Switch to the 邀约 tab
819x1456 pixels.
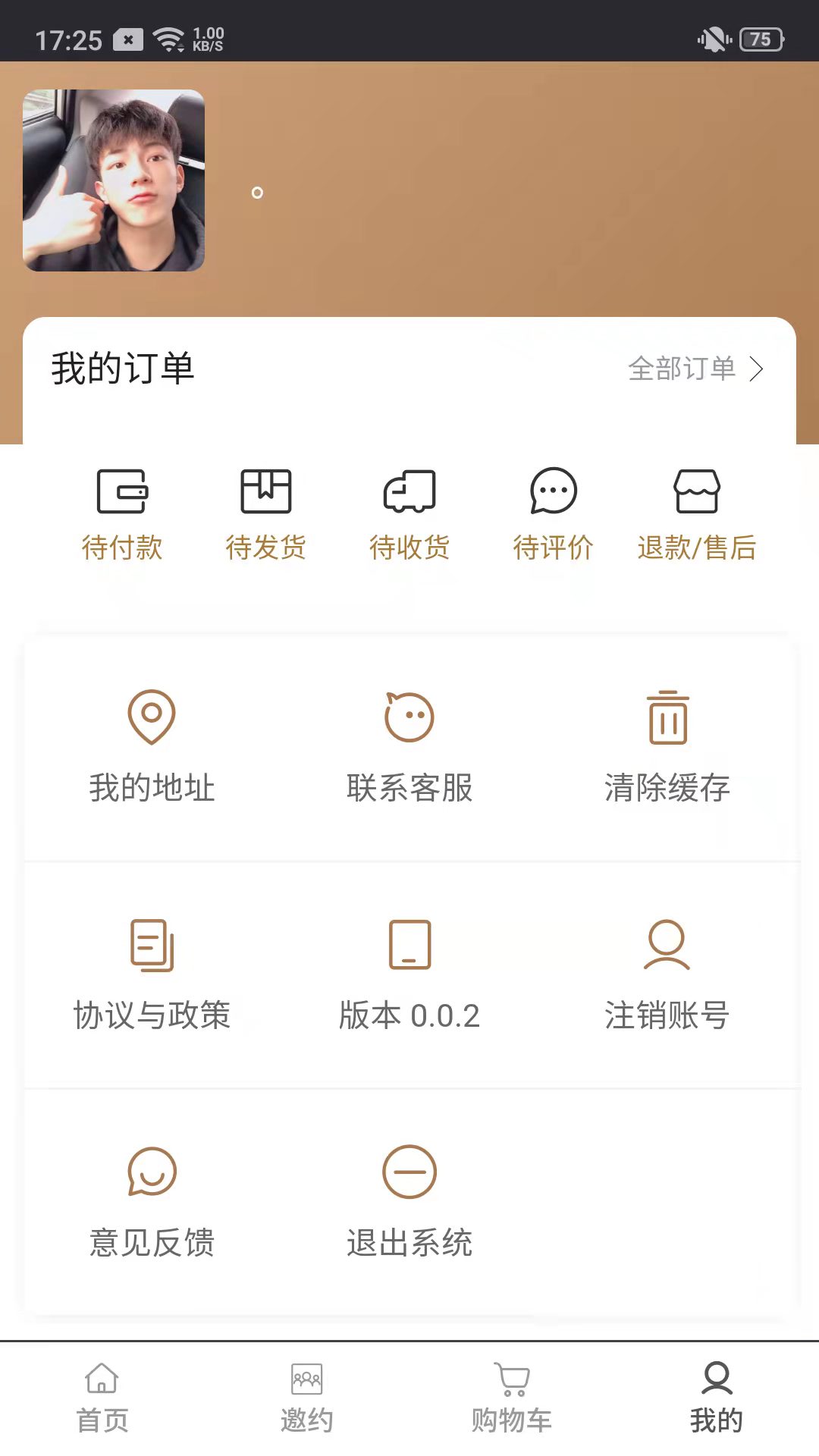[307, 1398]
